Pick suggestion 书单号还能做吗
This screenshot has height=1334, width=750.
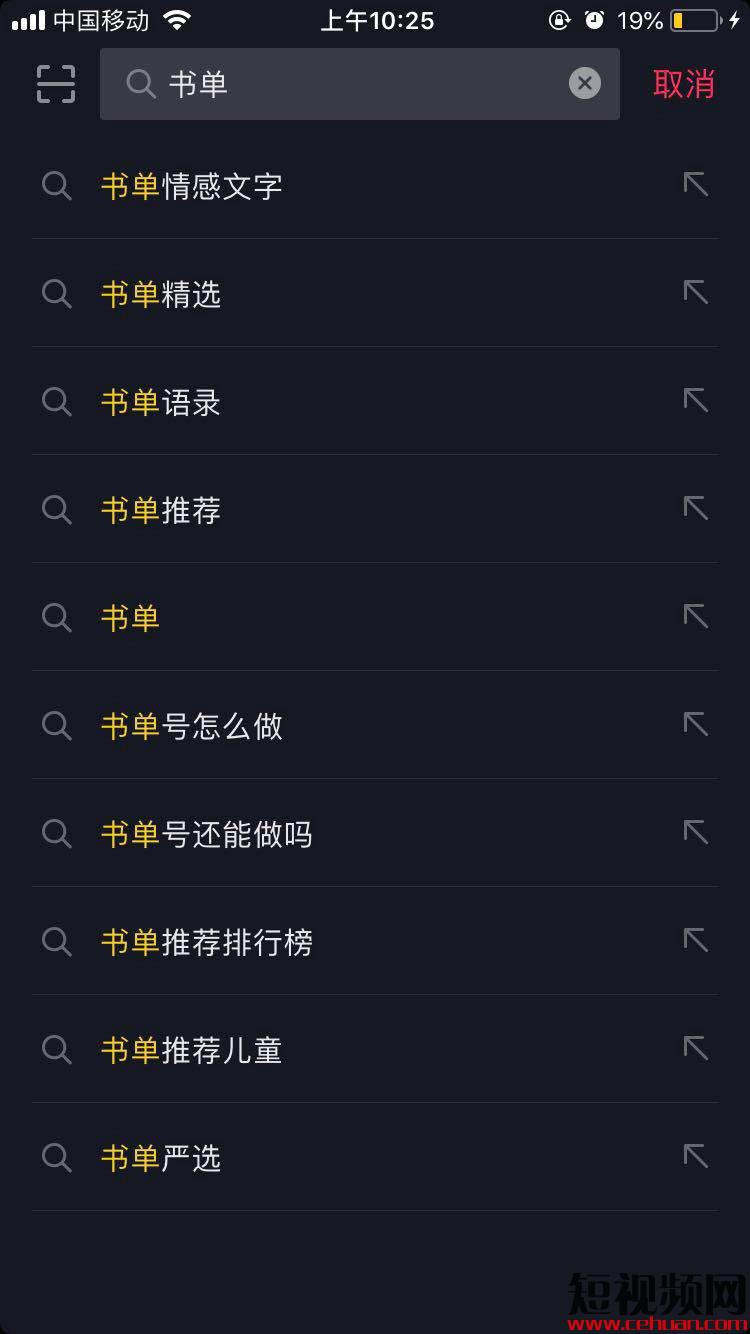pyautogui.click(x=207, y=834)
